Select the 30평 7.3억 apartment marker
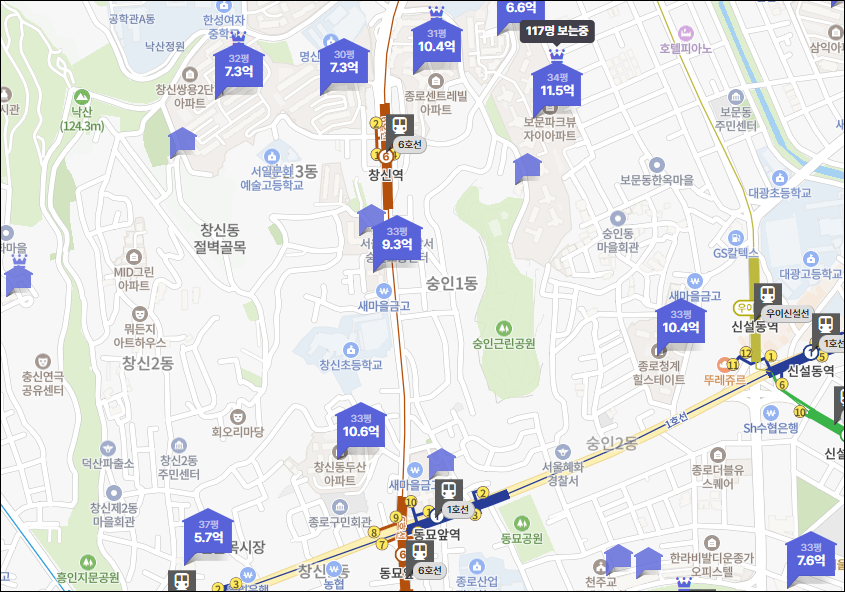The height and width of the screenshot is (592, 845). (344, 62)
